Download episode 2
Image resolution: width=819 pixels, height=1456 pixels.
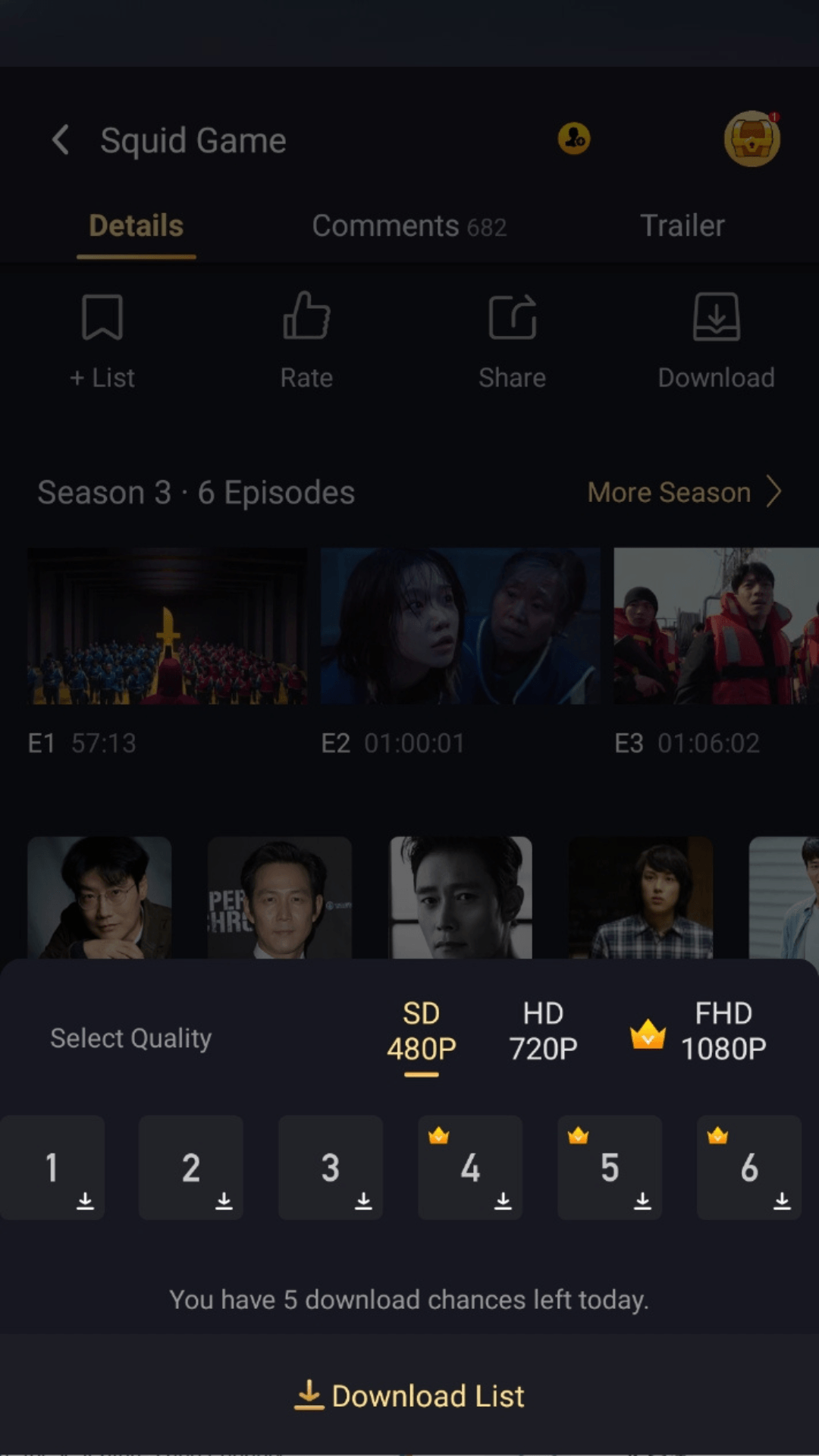(x=191, y=1168)
